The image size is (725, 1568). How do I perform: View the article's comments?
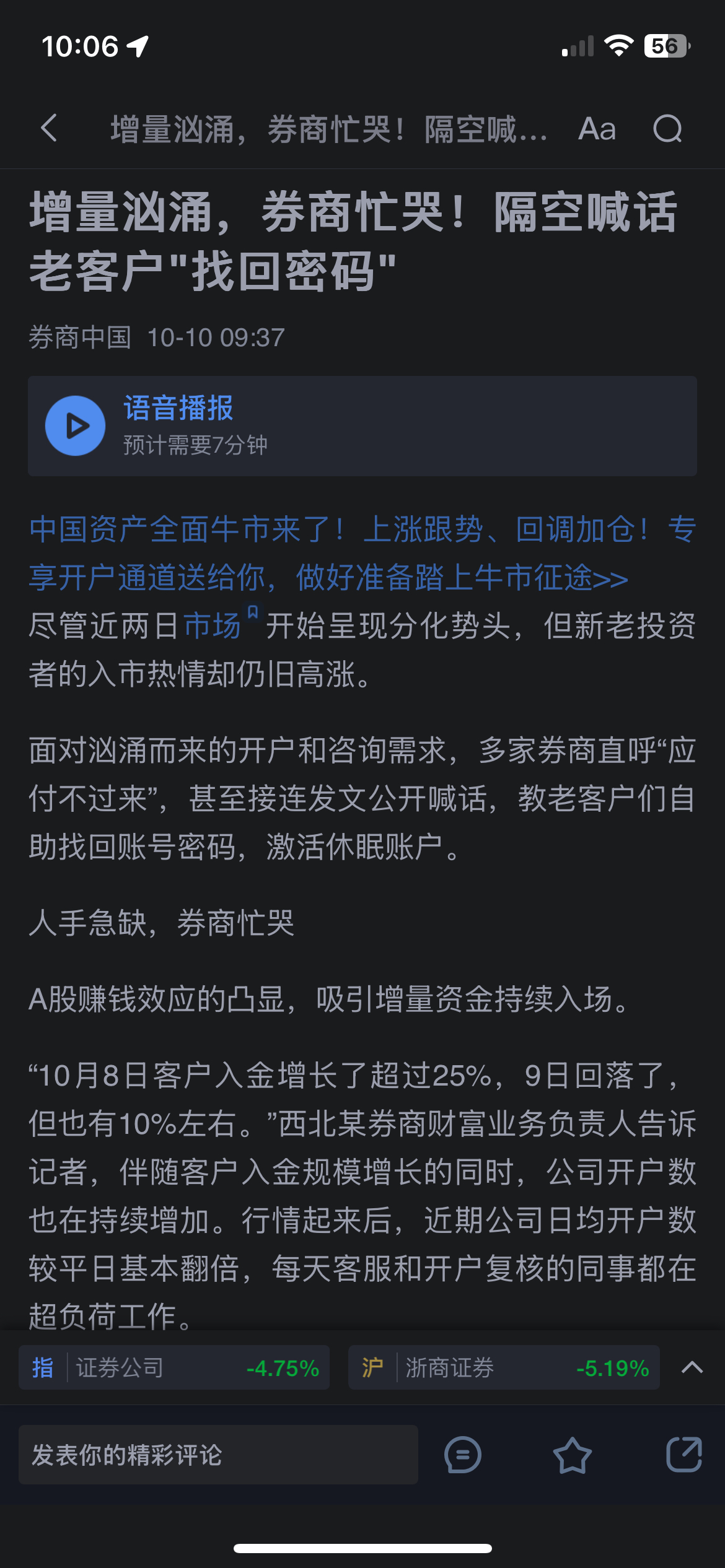point(463,1455)
